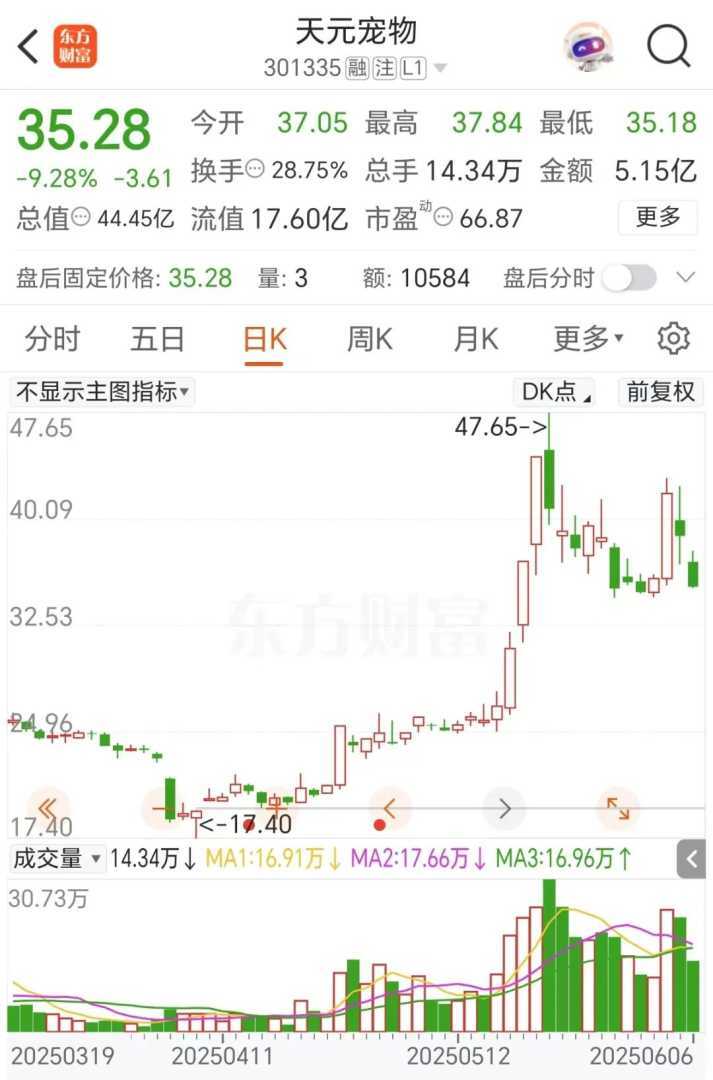Change the 前复权 adjustment setting

660,392
